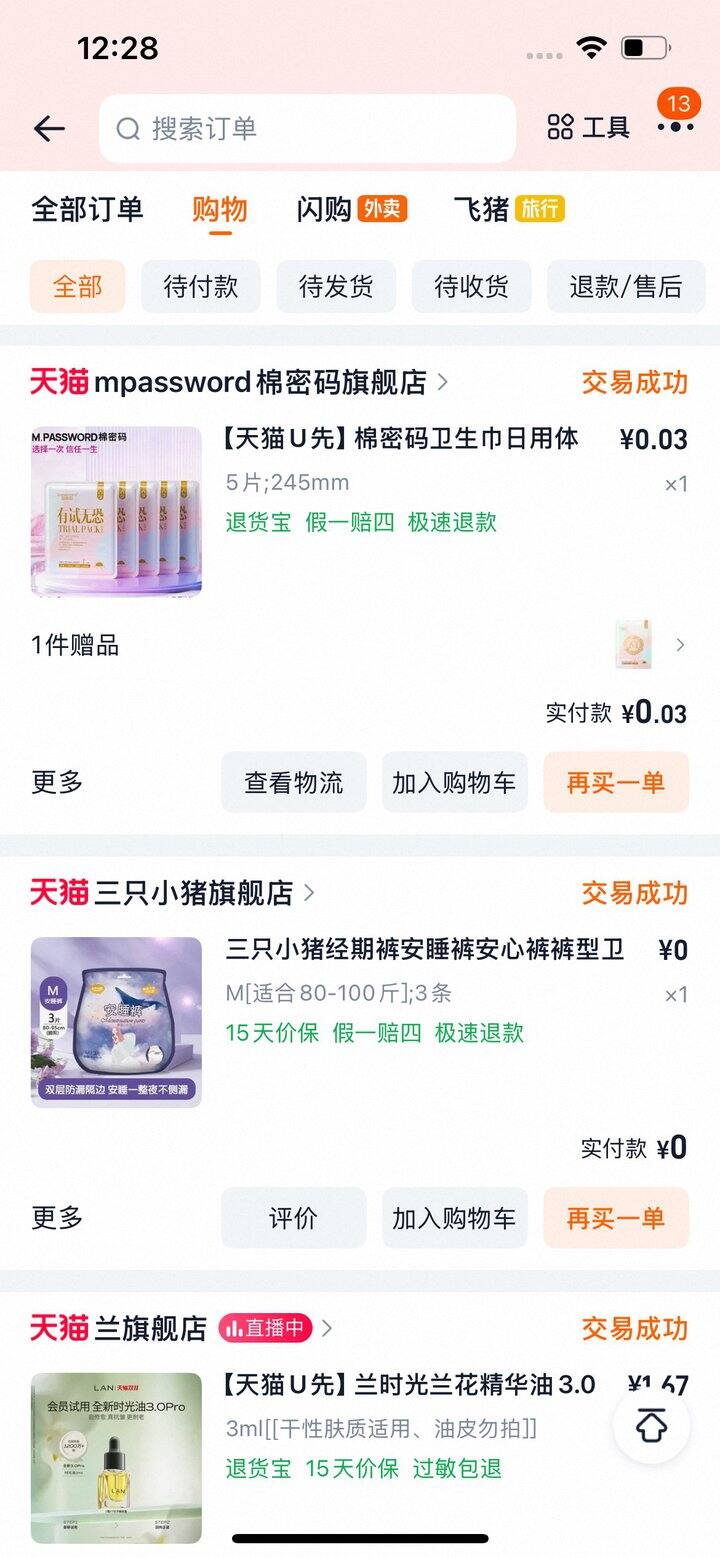The image size is (720, 1558).
Task: Switch to the 全部订单 tab
Action: (87, 209)
